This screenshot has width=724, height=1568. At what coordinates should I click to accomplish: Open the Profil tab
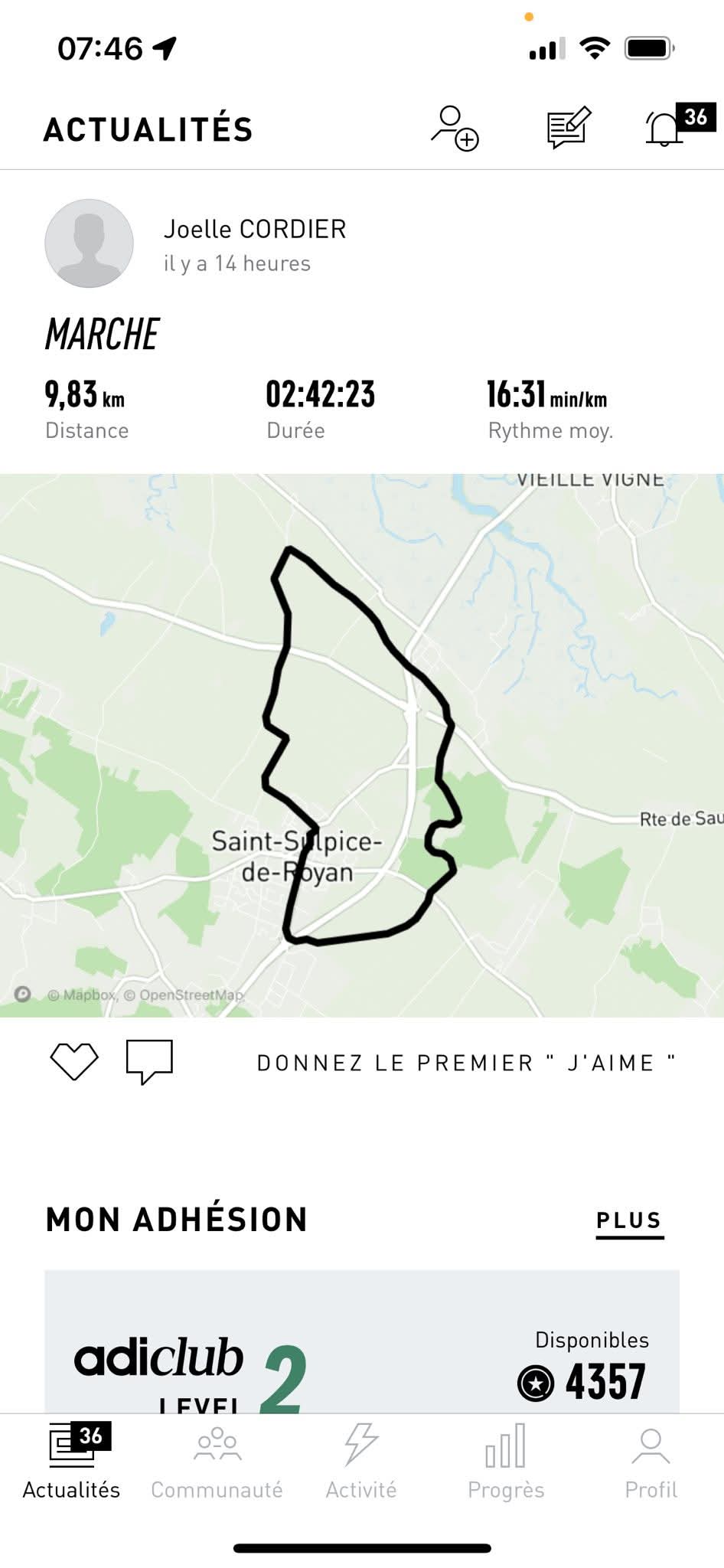point(651,1461)
